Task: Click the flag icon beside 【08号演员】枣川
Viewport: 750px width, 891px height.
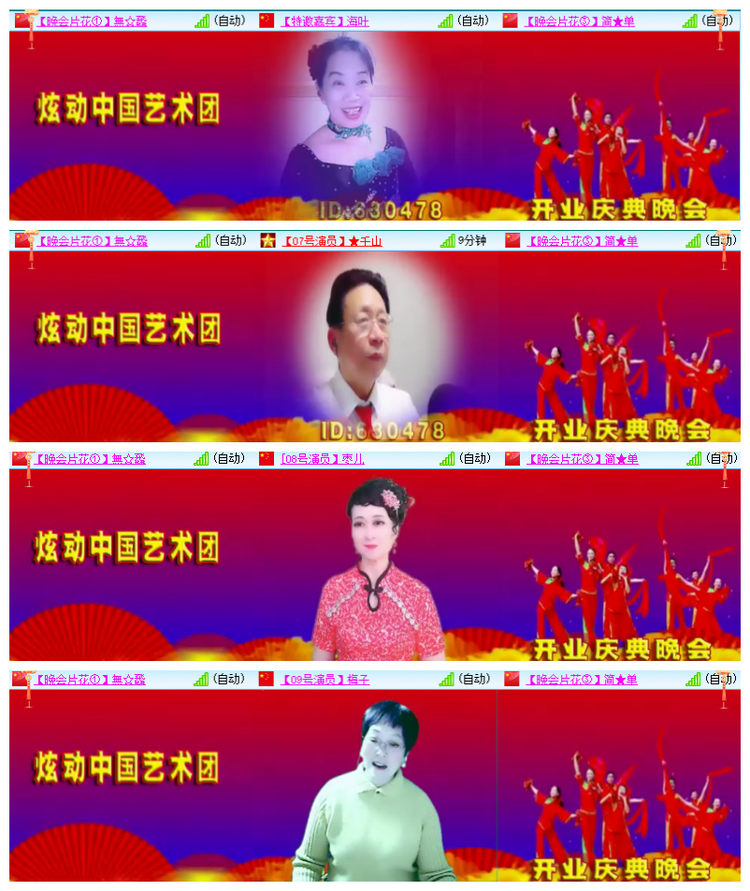Action: coord(265,460)
